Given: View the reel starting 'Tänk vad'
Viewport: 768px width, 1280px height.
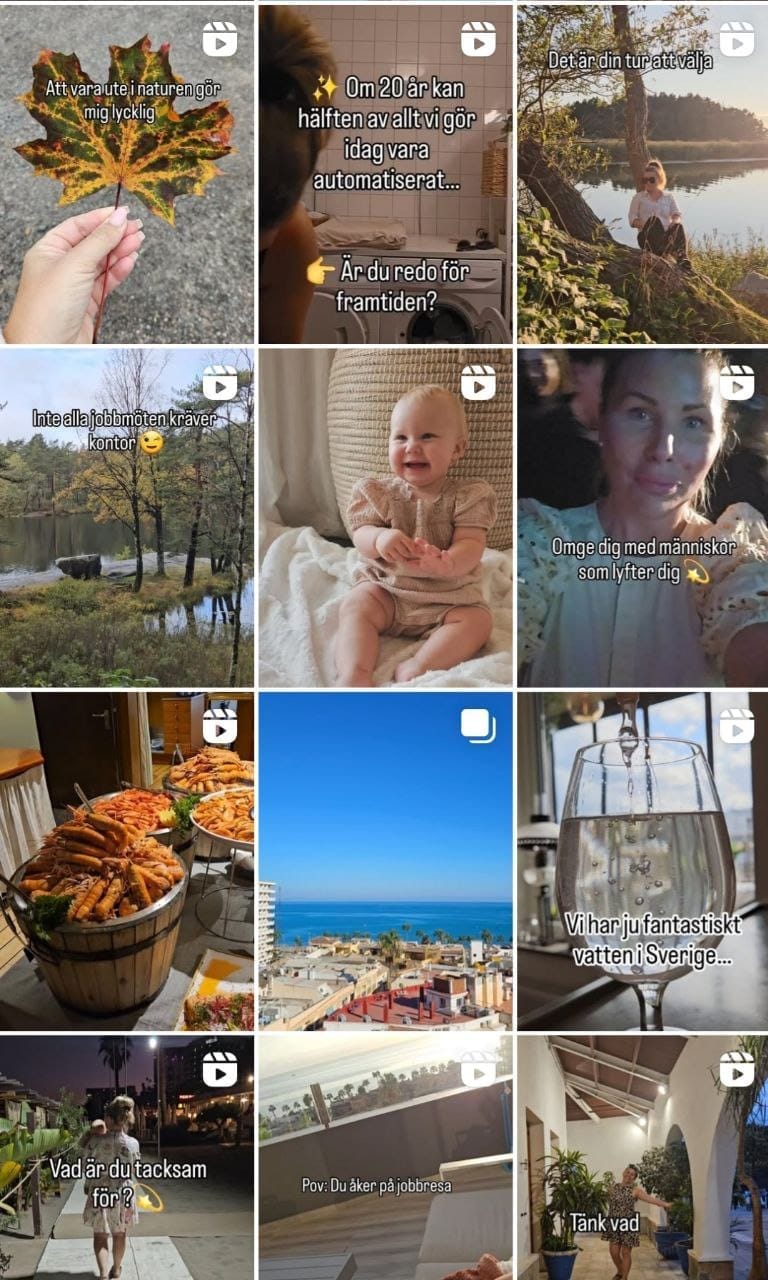Looking at the screenshot, I should coord(642,1157).
